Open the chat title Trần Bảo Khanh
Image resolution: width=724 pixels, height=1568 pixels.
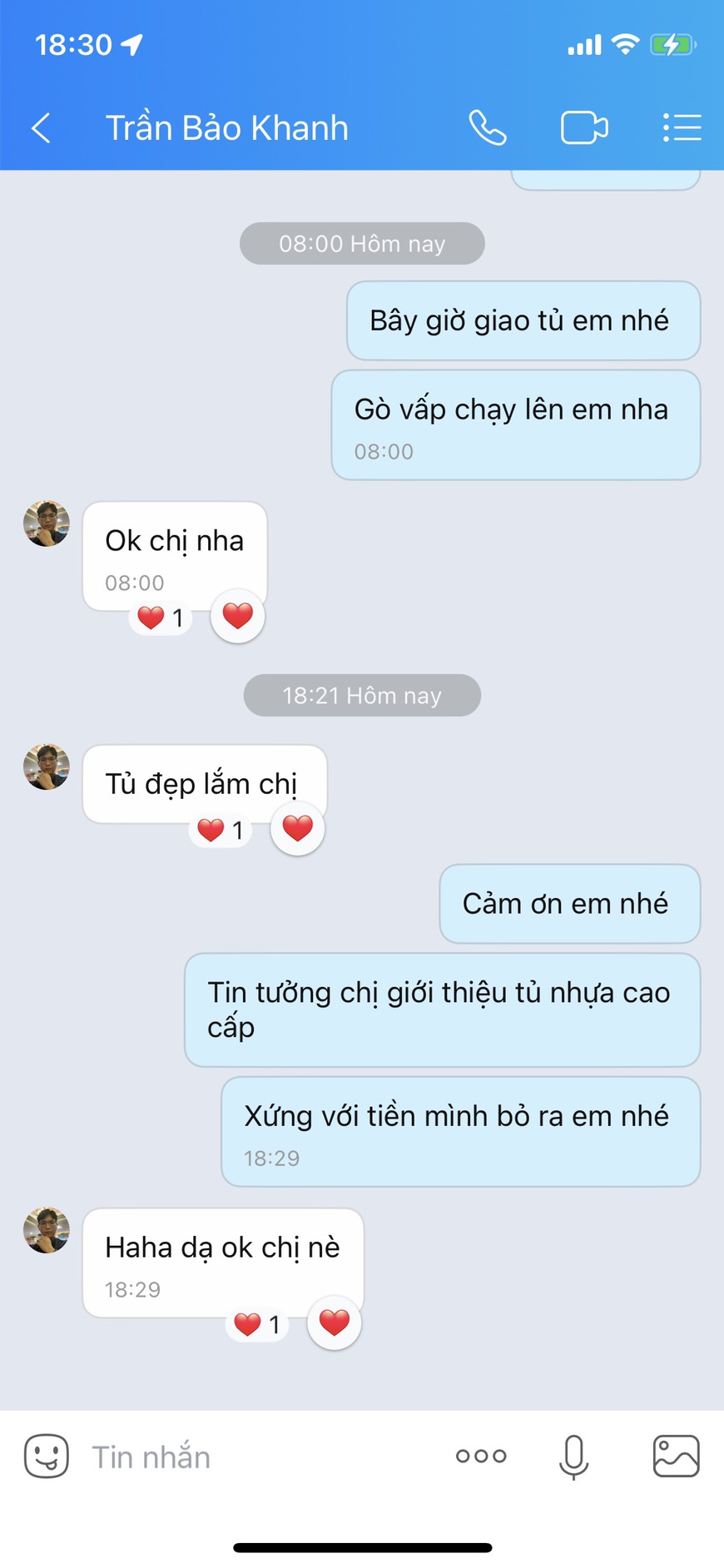pos(227,128)
